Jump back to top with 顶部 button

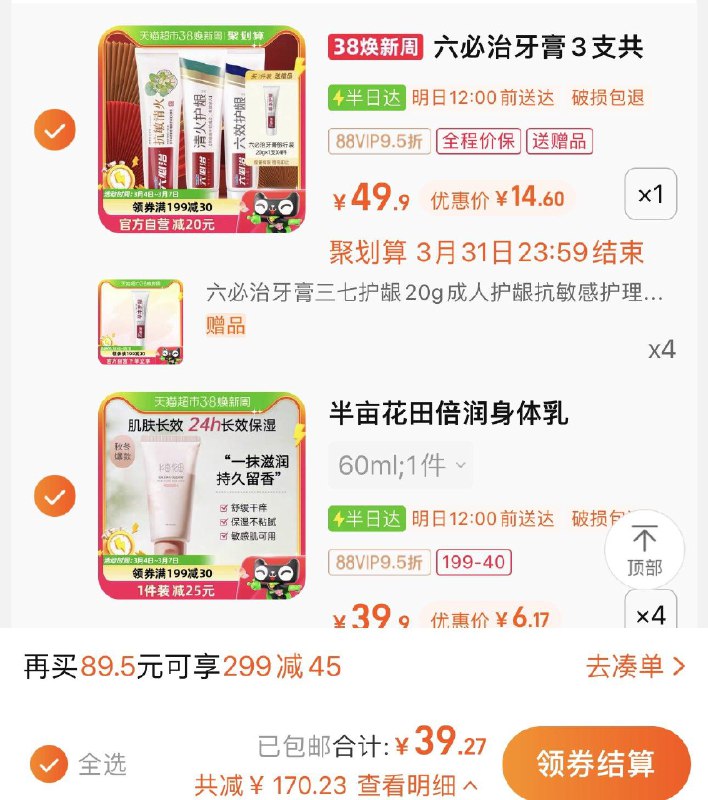click(x=645, y=549)
